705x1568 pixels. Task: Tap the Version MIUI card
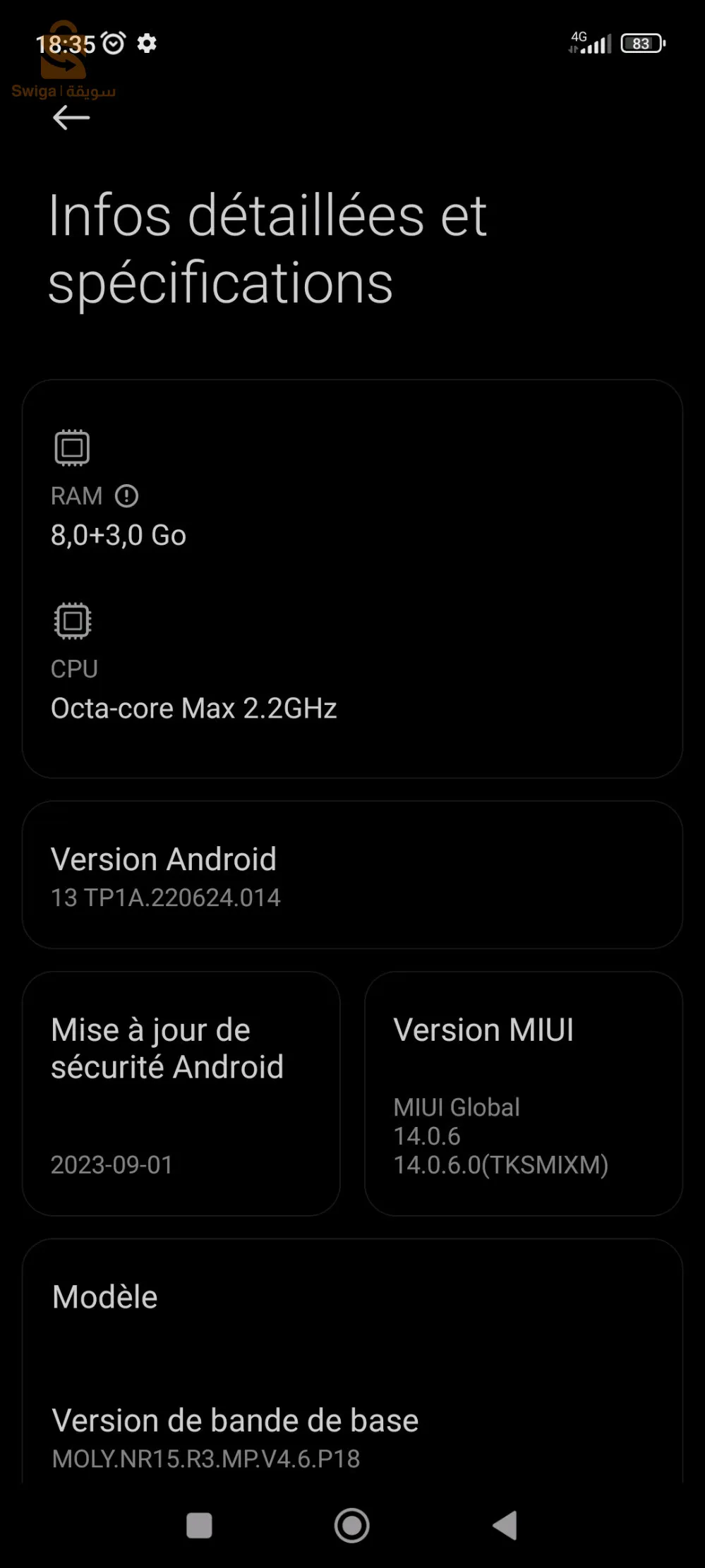tap(524, 1094)
